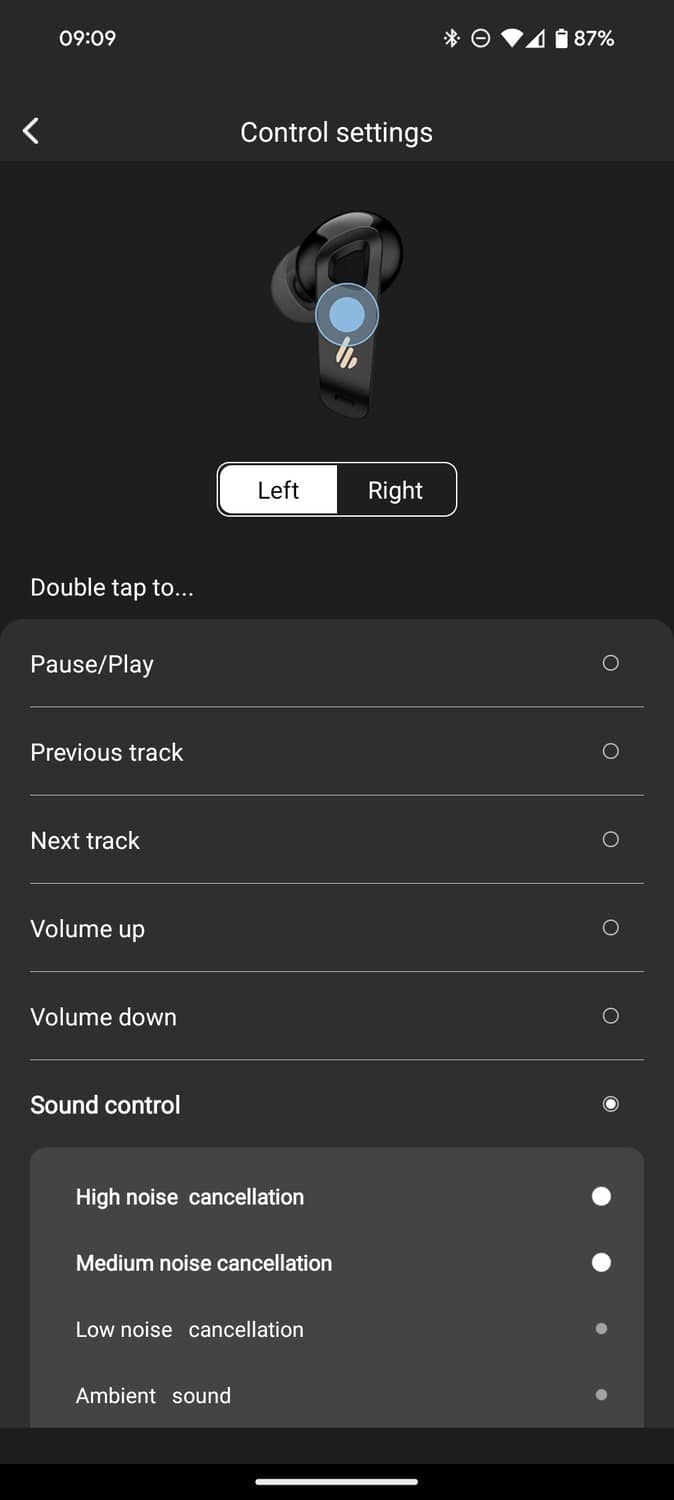Select the Left earbud segment
This screenshot has height=1500, width=674.
click(278, 490)
